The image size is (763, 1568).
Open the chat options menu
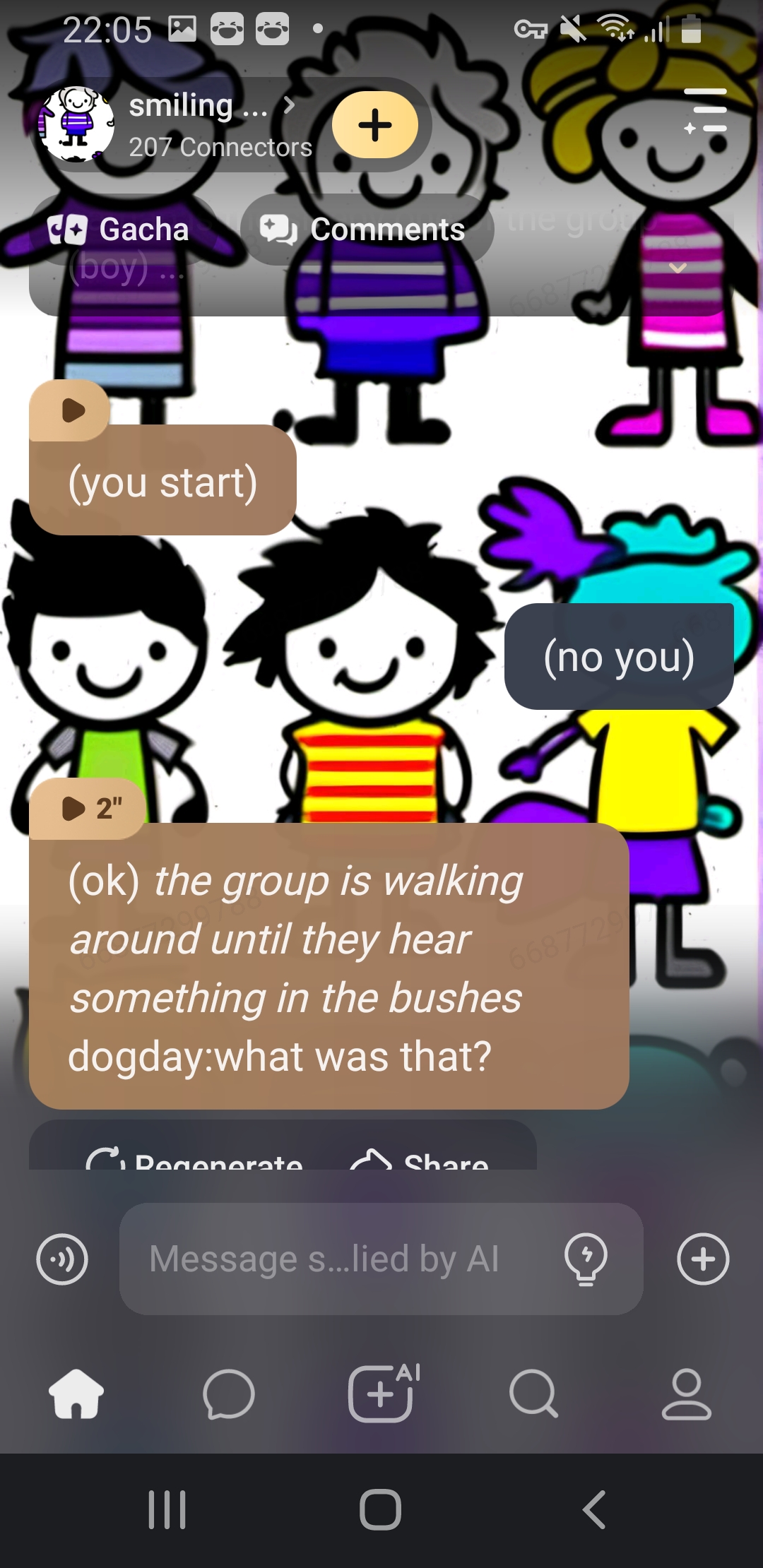pyautogui.click(x=706, y=111)
